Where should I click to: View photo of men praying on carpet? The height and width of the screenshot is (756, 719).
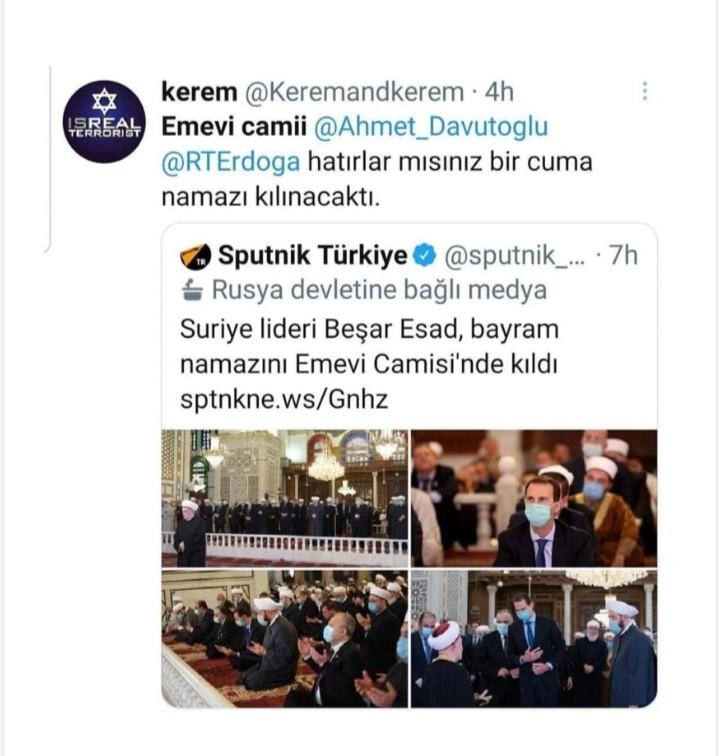coord(284,638)
